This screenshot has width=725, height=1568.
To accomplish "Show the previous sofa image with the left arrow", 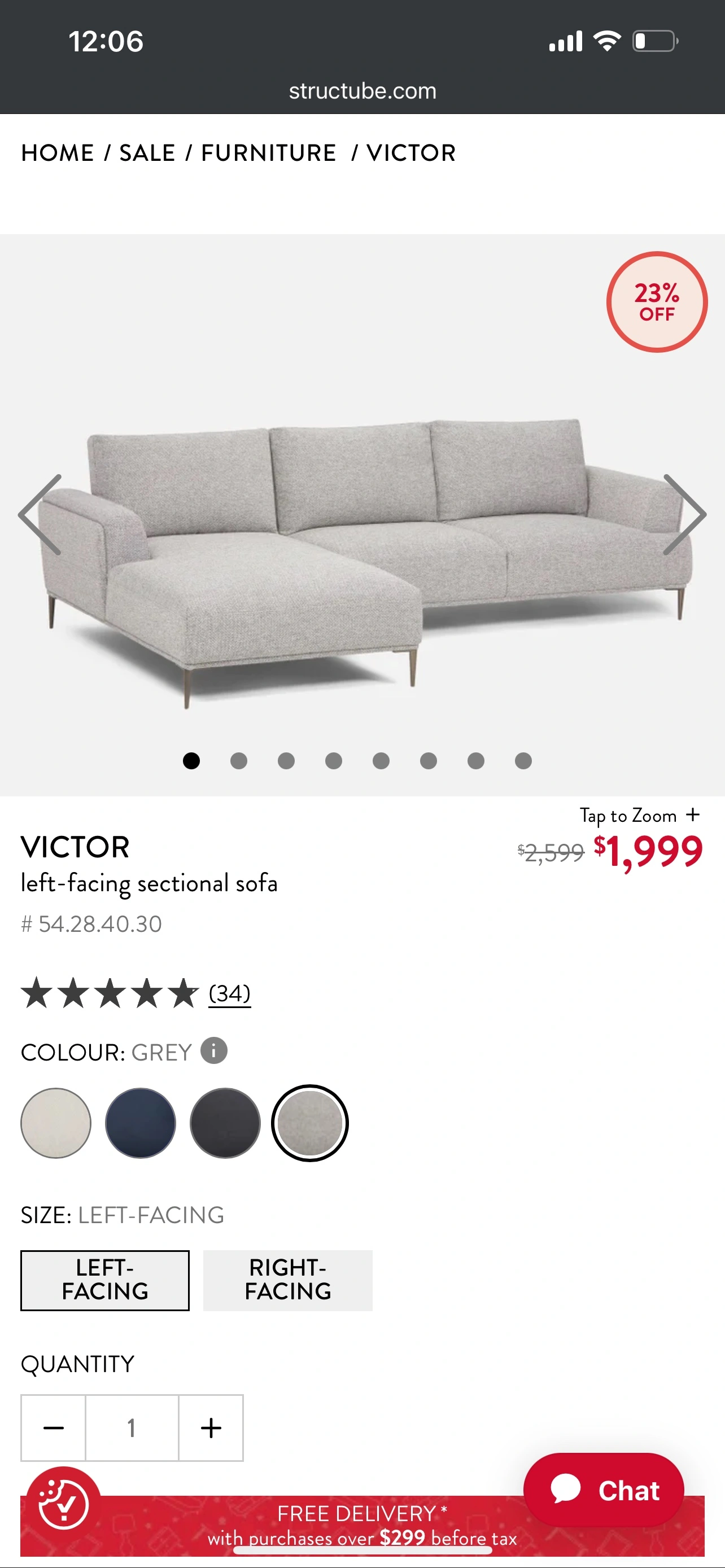I will [x=40, y=514].
